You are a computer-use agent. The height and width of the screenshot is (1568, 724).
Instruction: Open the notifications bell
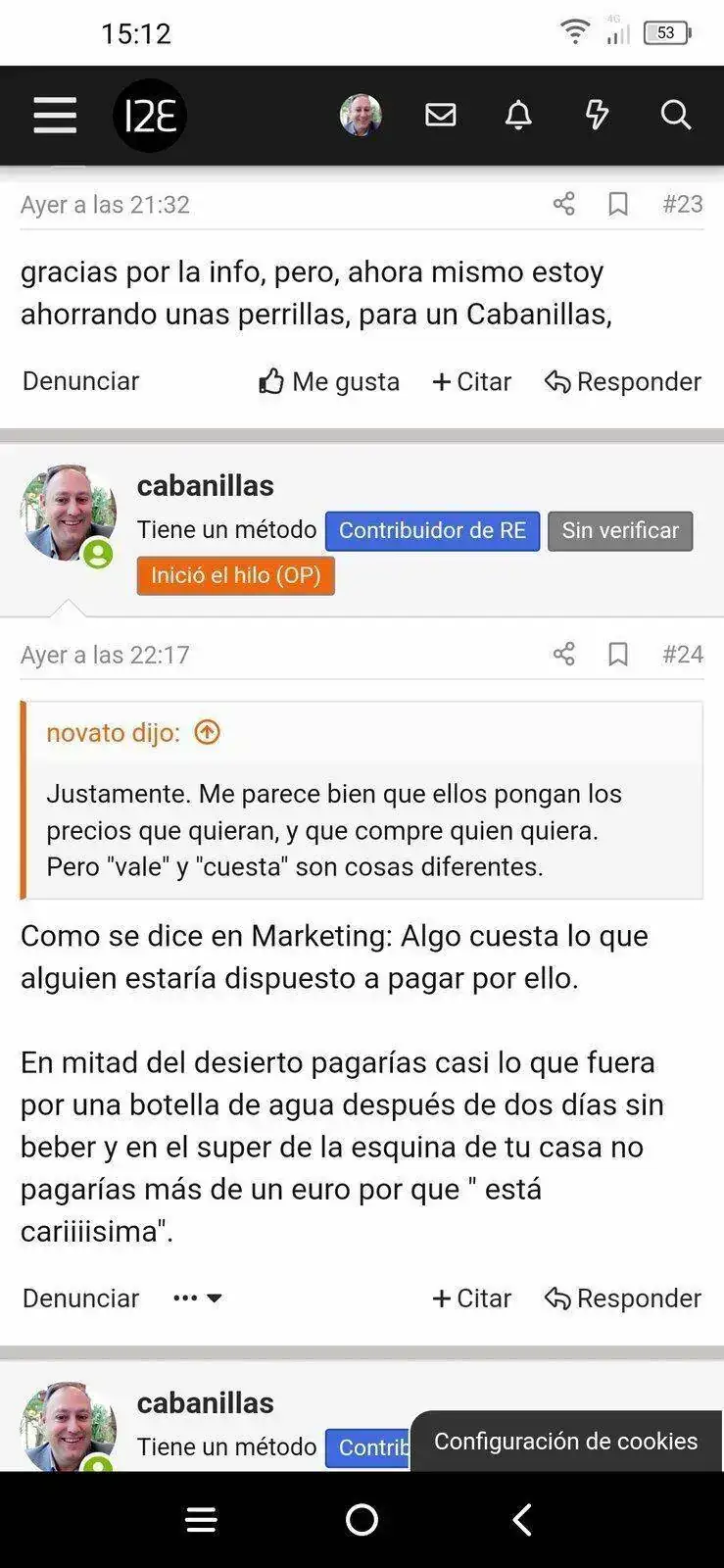(518, 116)
